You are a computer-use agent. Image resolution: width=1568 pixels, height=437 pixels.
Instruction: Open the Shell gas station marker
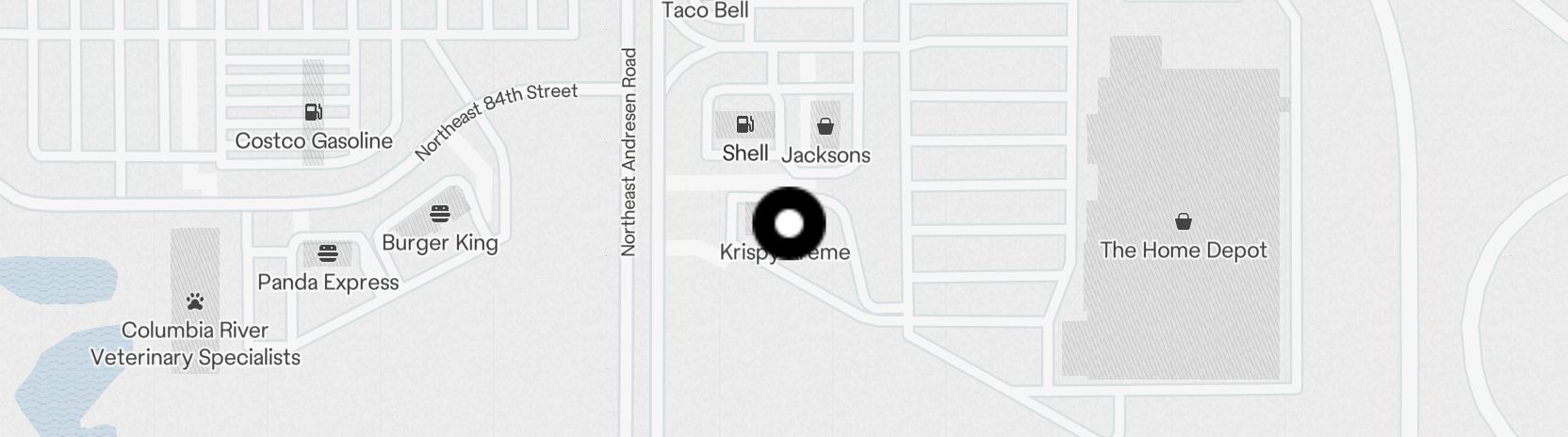coord(744,124)
